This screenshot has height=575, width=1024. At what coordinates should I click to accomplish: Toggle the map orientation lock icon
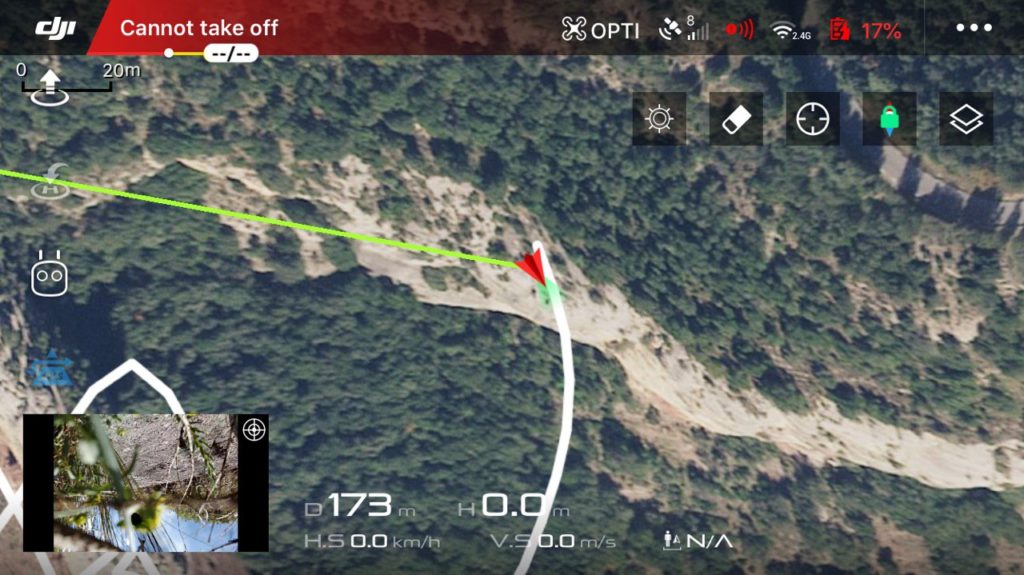[x=889, y=120]
